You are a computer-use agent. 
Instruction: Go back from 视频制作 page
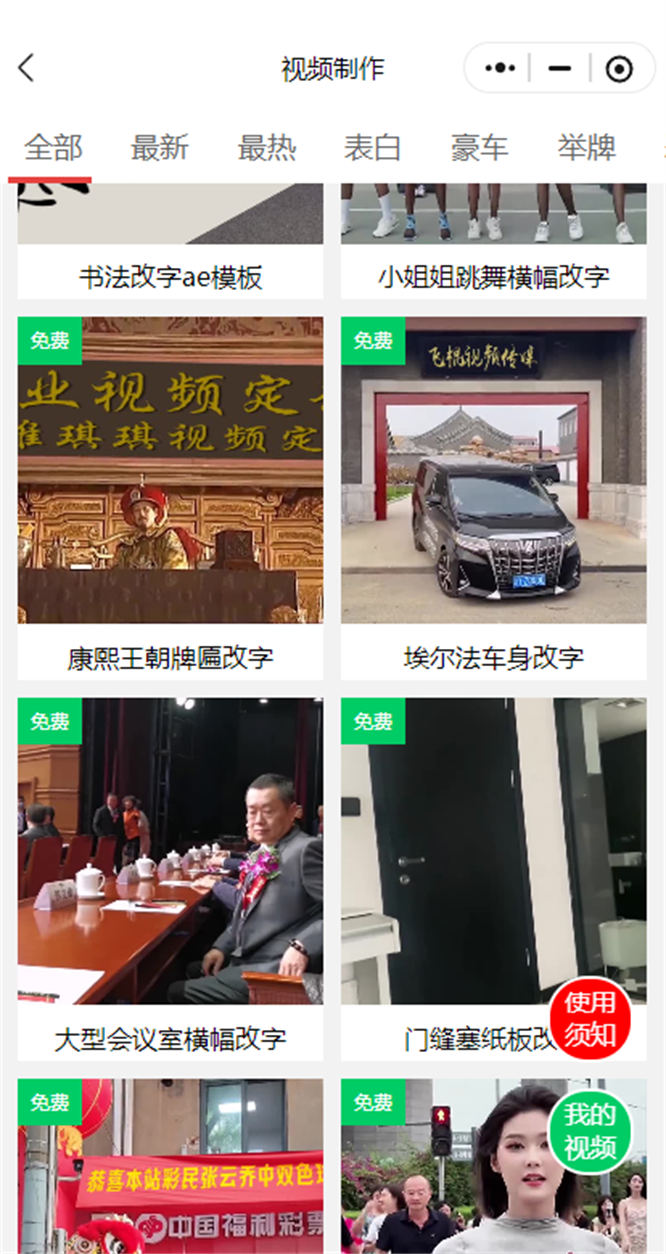(27, 68)
